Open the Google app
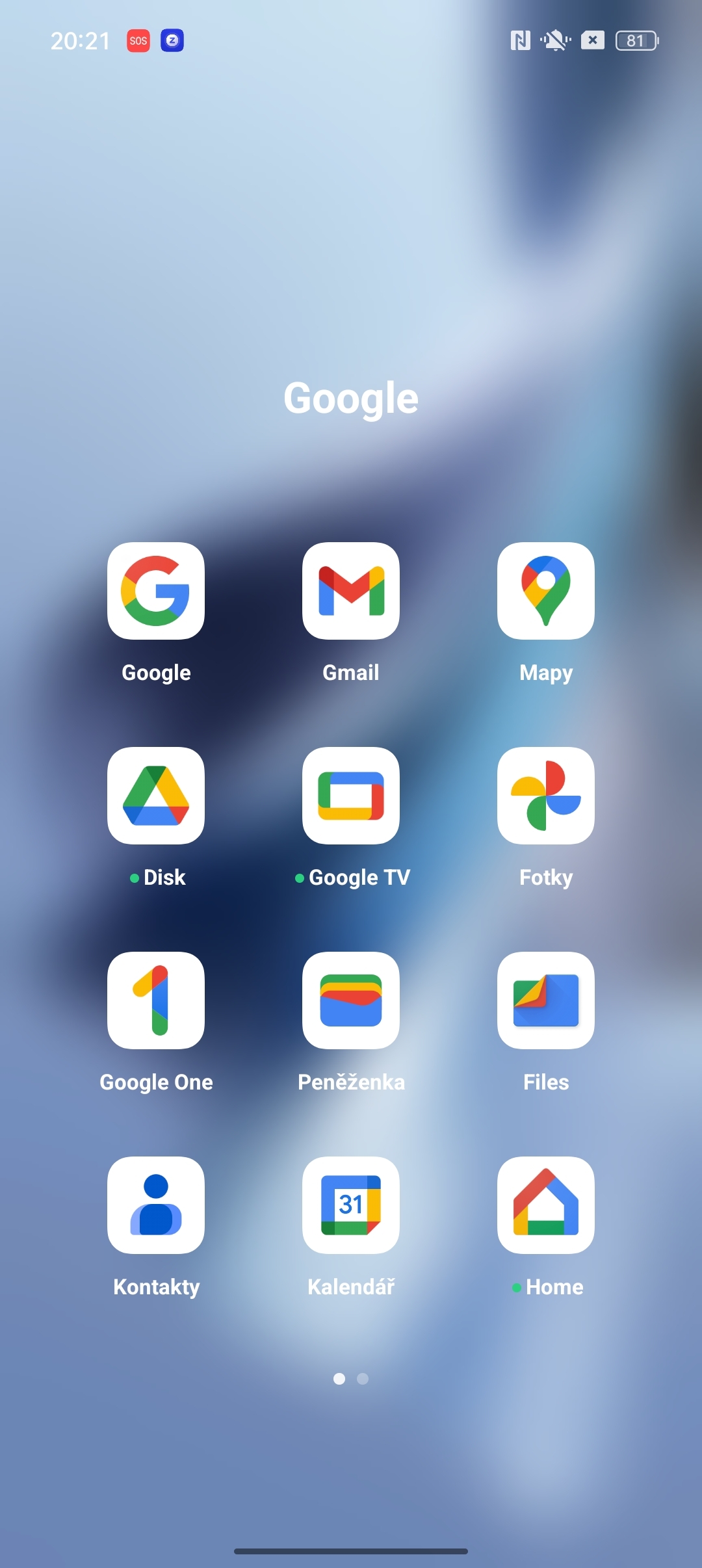 pos(156,591)
